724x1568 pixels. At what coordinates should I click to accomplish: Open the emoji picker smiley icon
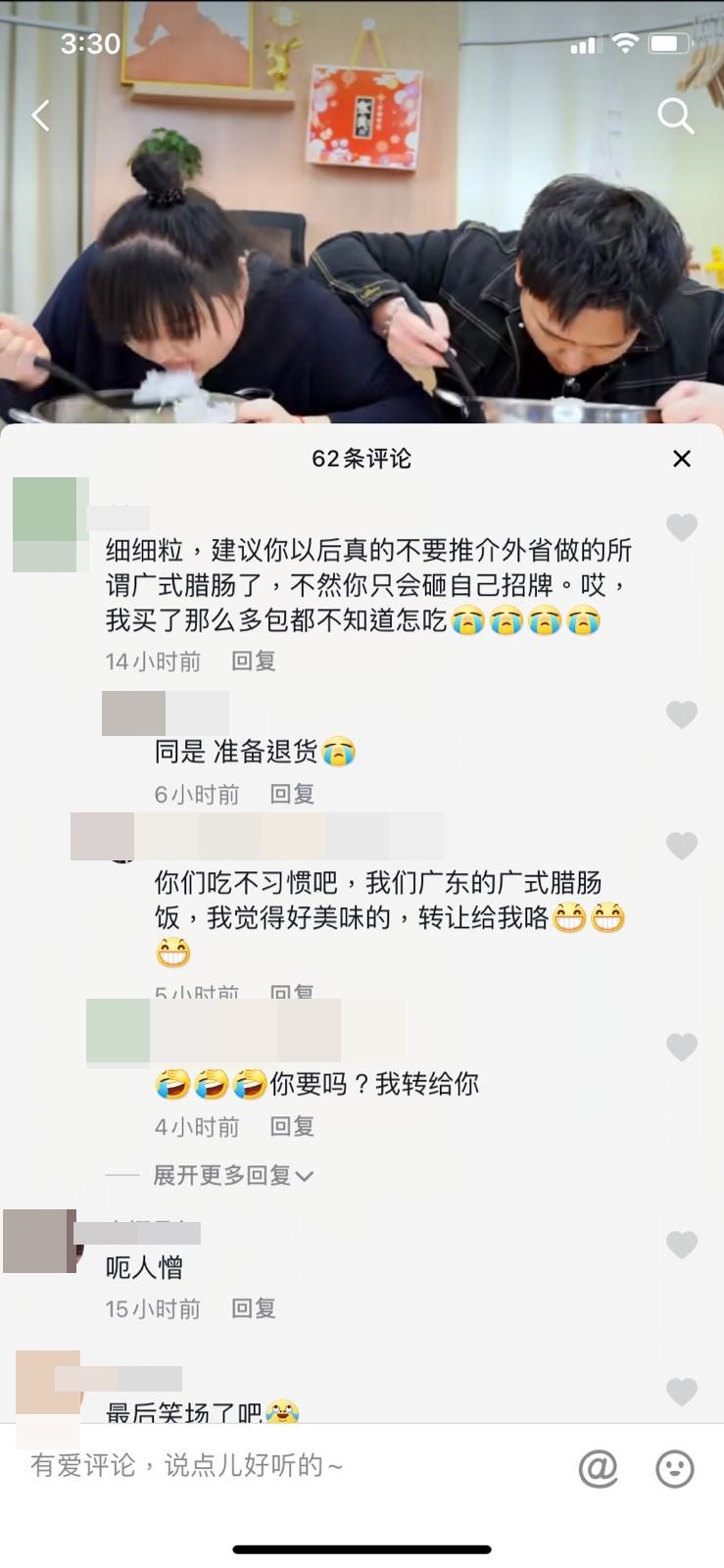coord(675,1468)
